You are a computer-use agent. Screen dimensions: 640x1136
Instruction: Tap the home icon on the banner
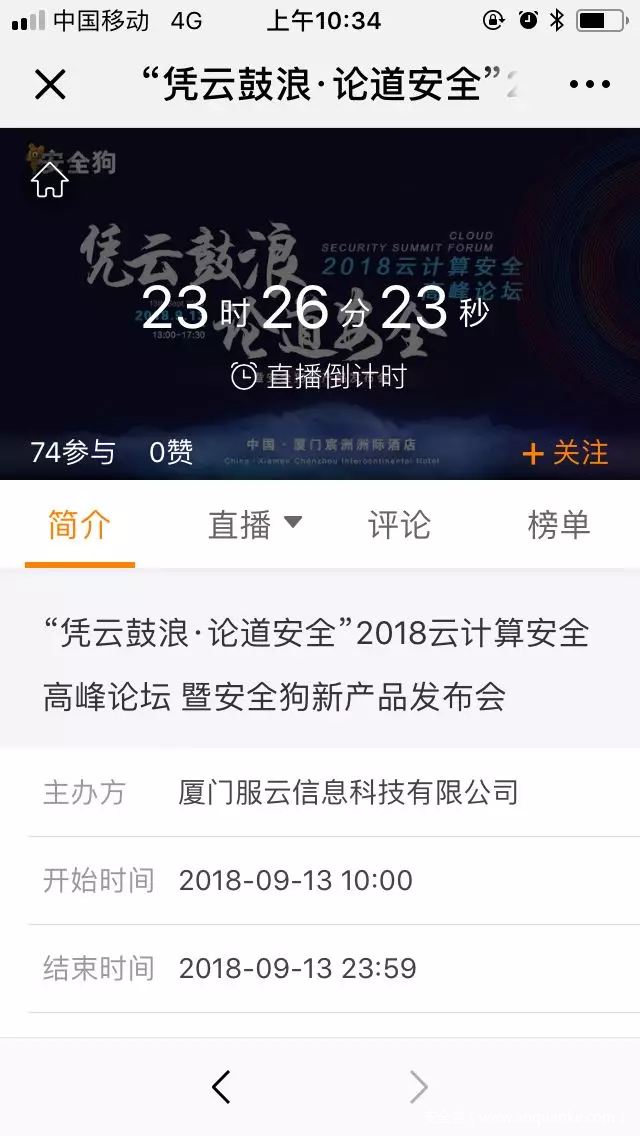49,181
